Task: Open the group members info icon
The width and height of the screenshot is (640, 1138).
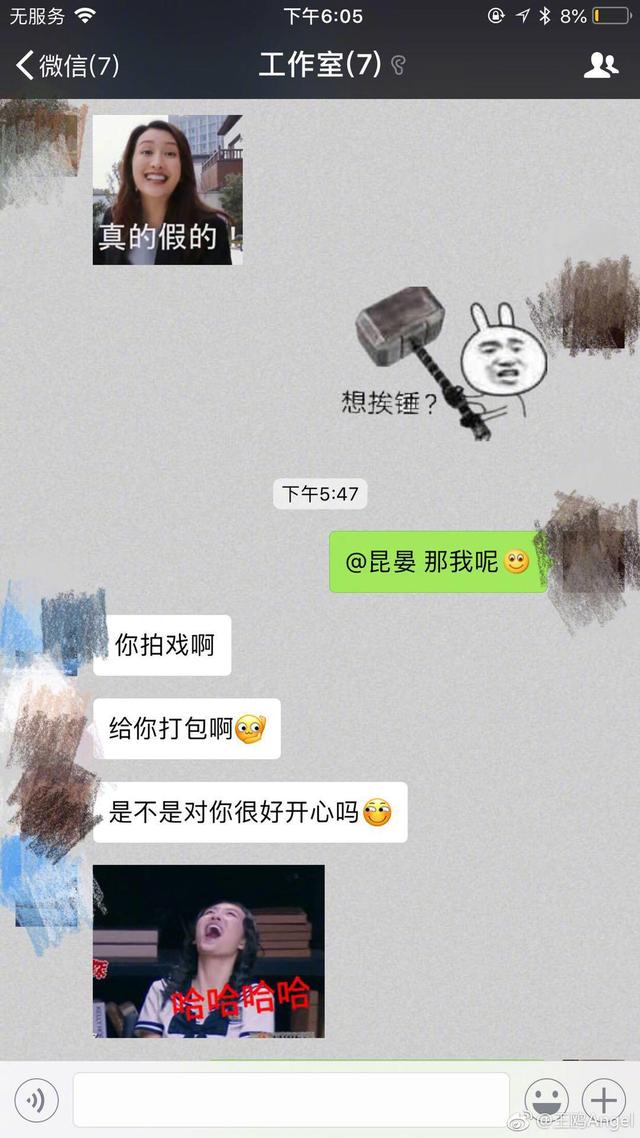Action: 600,66
